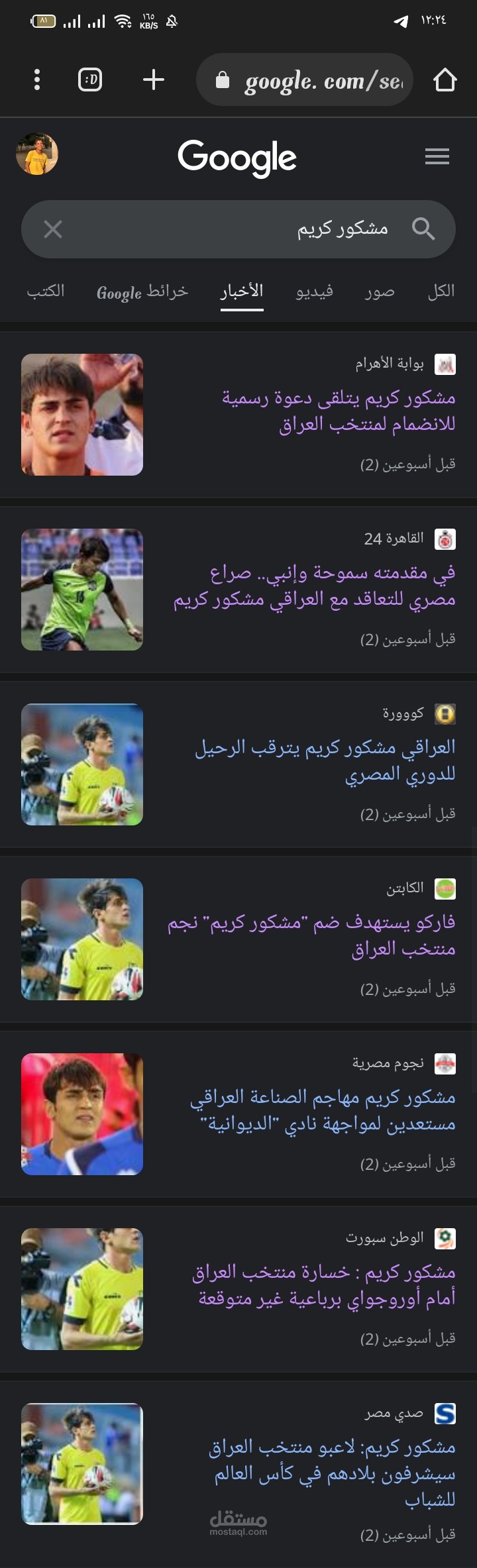
Task: Open the Google hamburger menu
Action: click(x=437, y=156)
